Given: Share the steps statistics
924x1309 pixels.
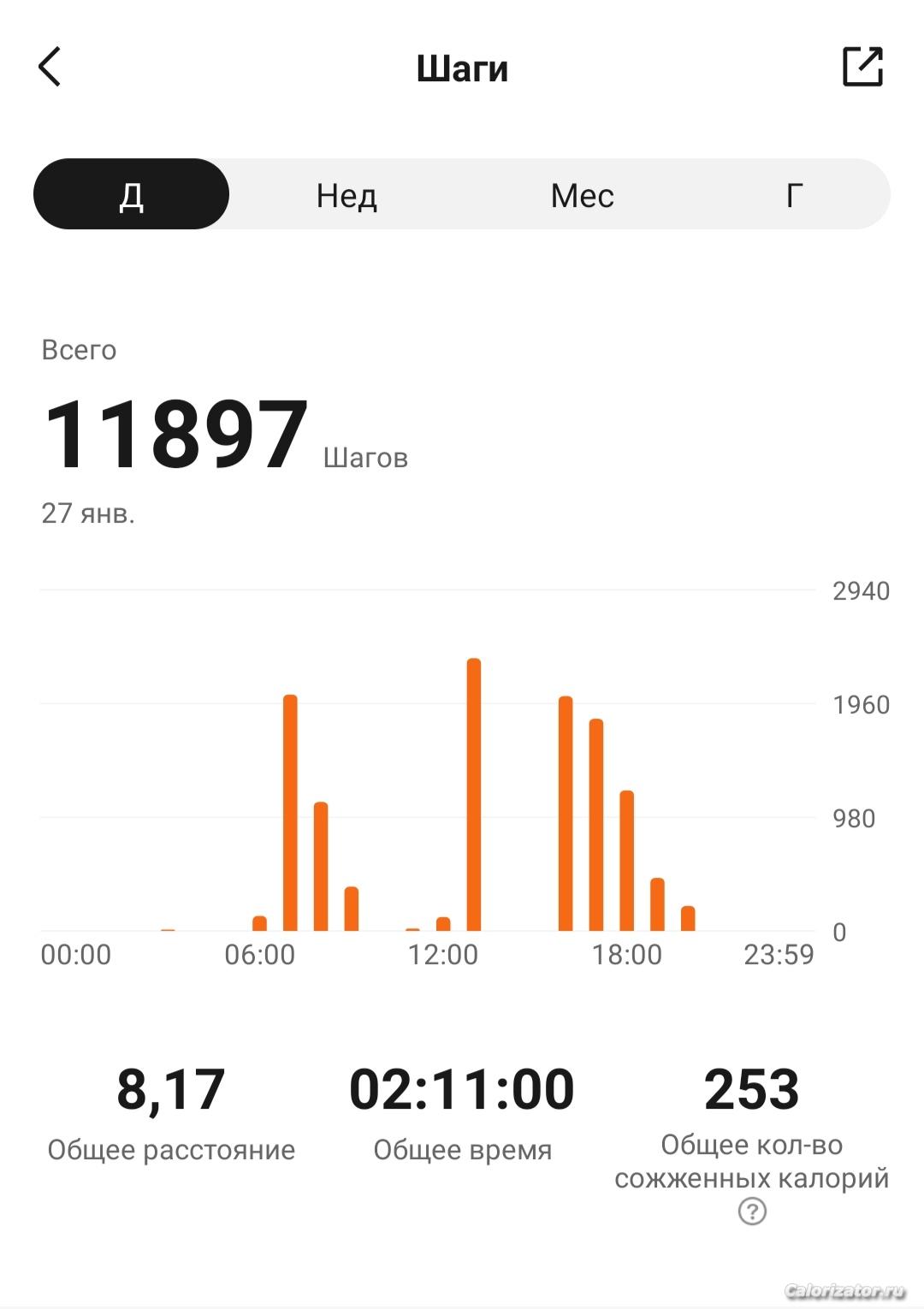Looking at the screenshot, I should [862, 67].
